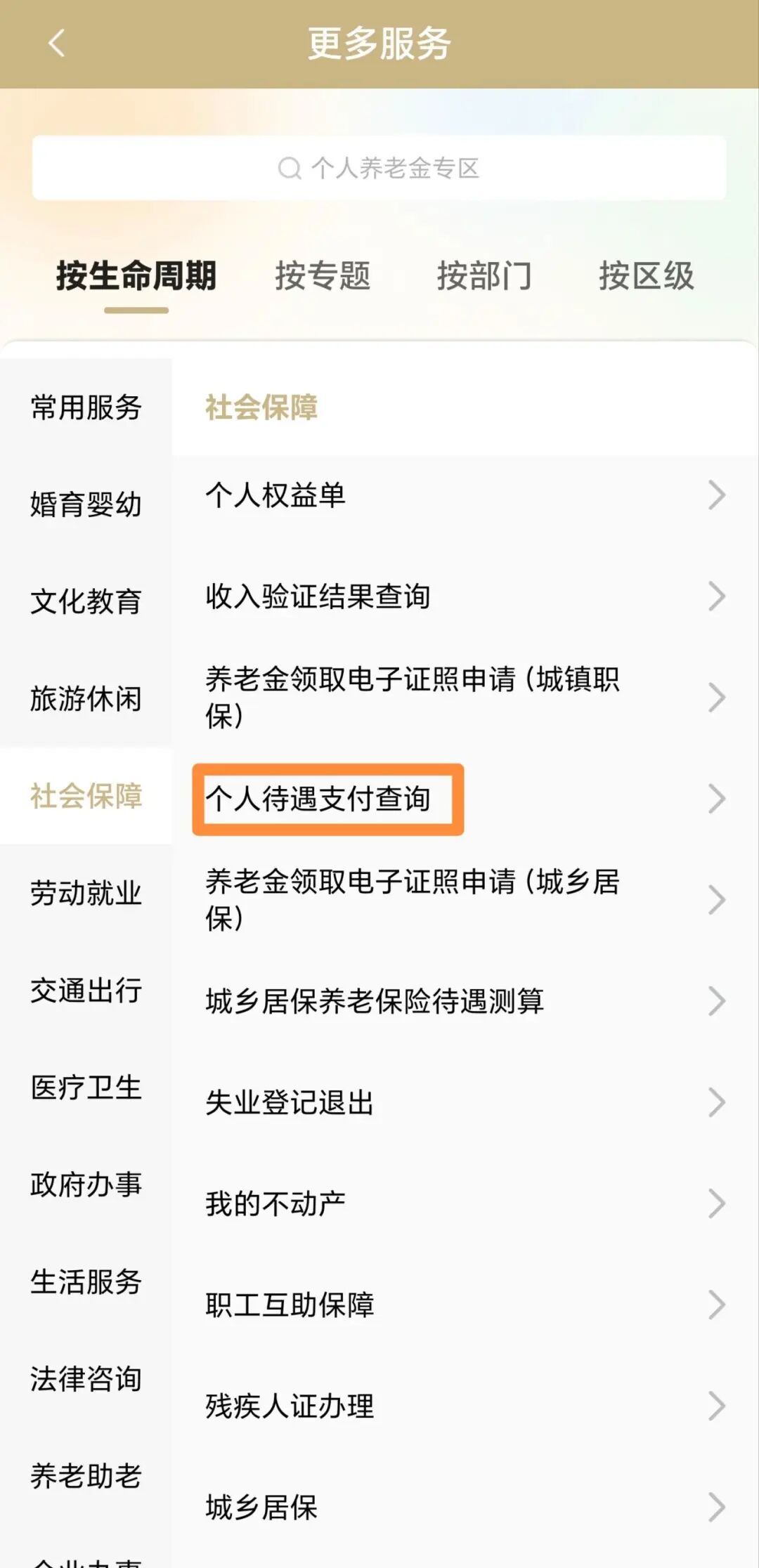Open 个人权益单 service
This screenshot has width=759, height=1568.
[x=465, y=495]
